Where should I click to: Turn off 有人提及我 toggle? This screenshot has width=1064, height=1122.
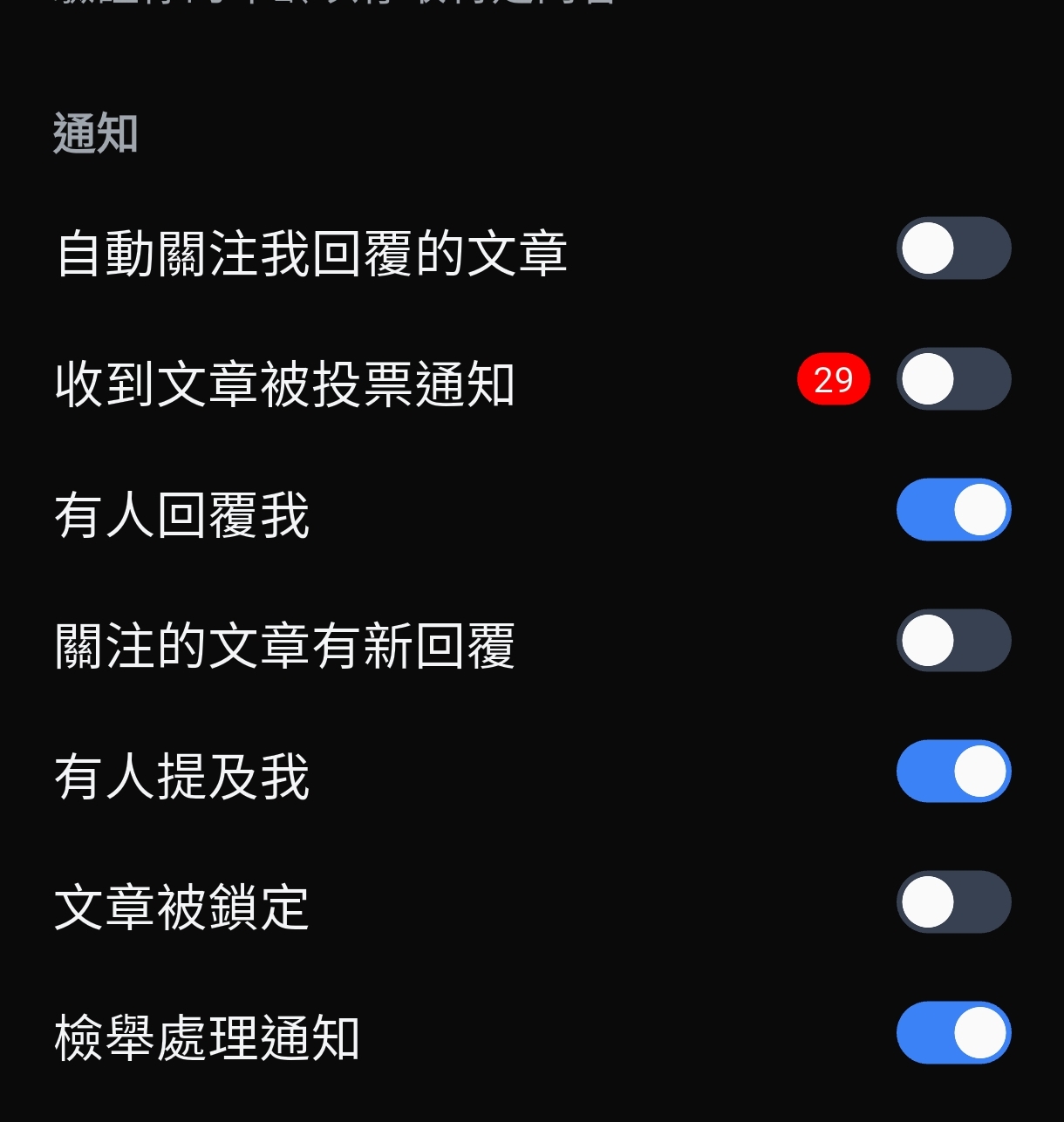pos(953,772)
